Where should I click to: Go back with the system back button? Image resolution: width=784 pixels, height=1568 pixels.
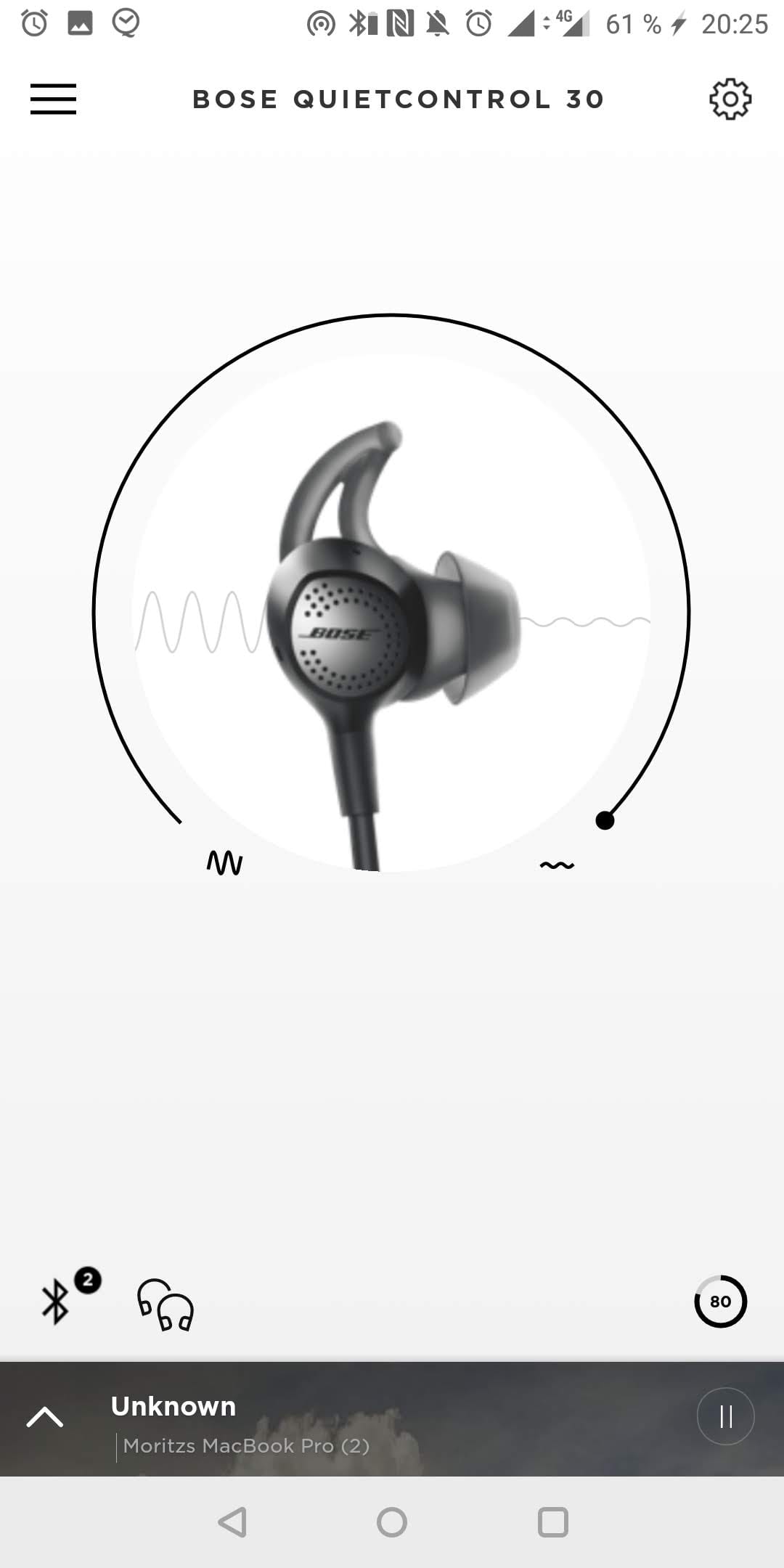(x=232, y=1522)
